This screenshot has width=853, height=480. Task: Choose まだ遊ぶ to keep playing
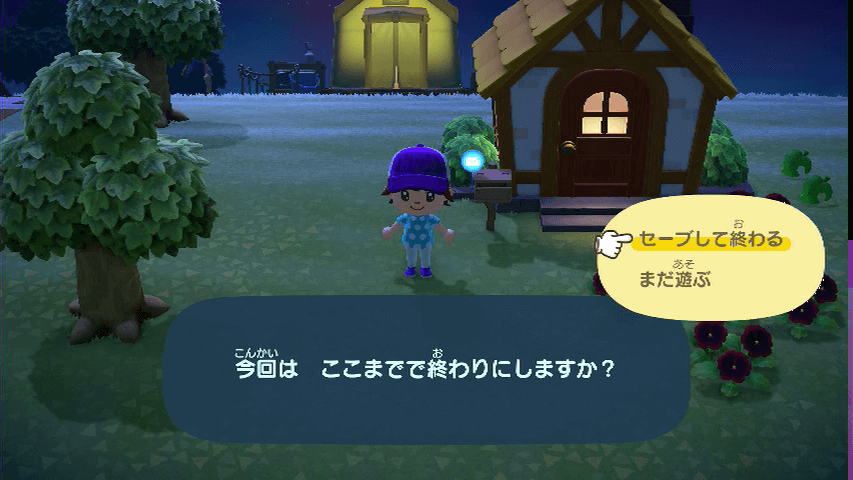[674, 279]
